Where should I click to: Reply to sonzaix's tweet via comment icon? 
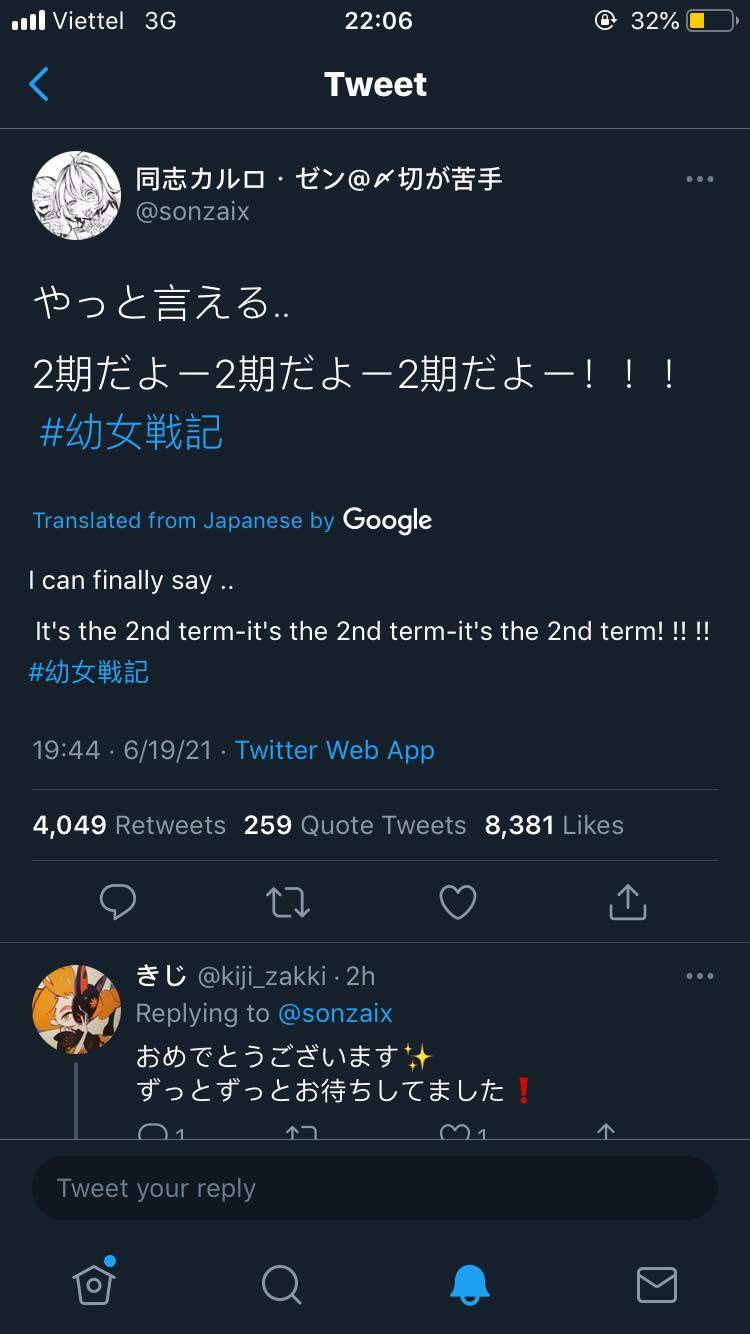(118, 903)
